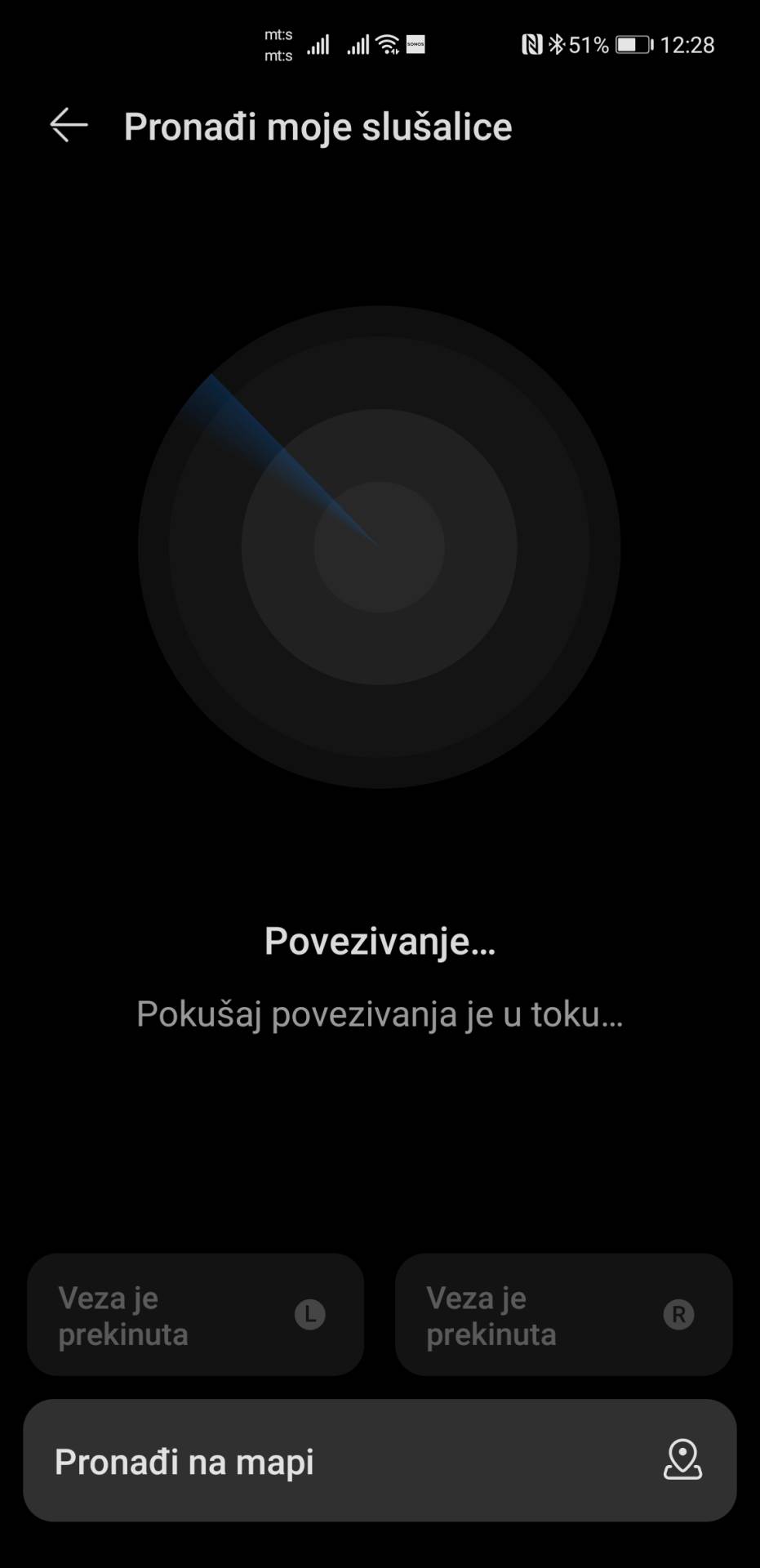This screenshot has height=1568, width=760.
Task: Tap the NFC icon in the status bar
Action: (532, 43)
